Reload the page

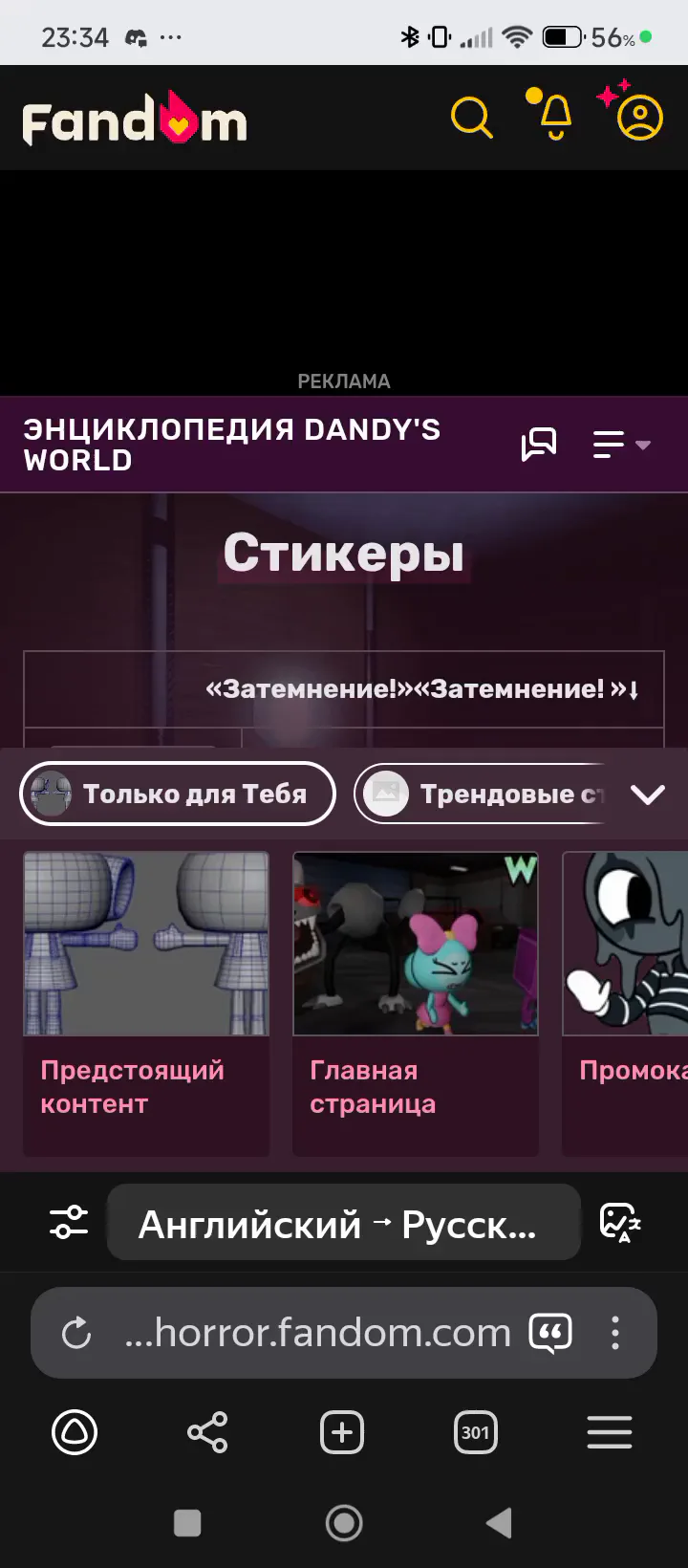coord(76,1333)
